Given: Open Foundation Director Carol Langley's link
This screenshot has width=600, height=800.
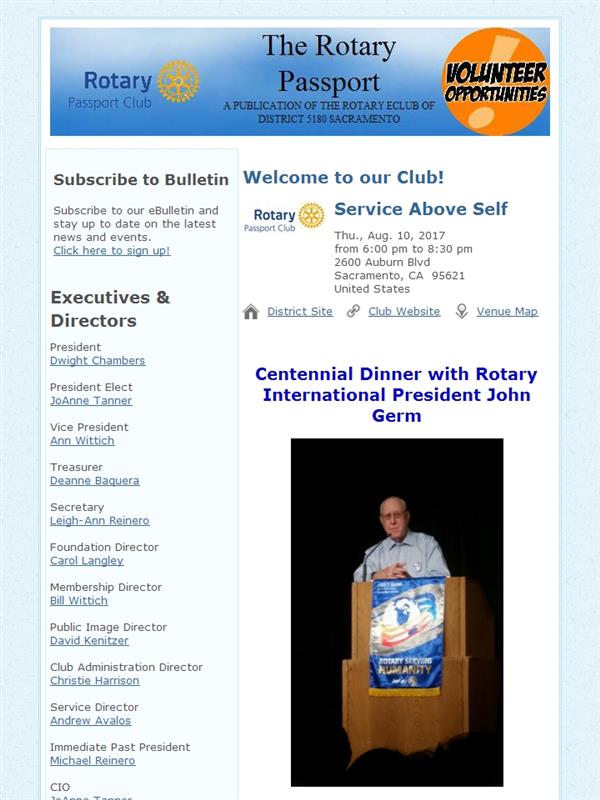Looking at the screenshot, I should [87, 560].
